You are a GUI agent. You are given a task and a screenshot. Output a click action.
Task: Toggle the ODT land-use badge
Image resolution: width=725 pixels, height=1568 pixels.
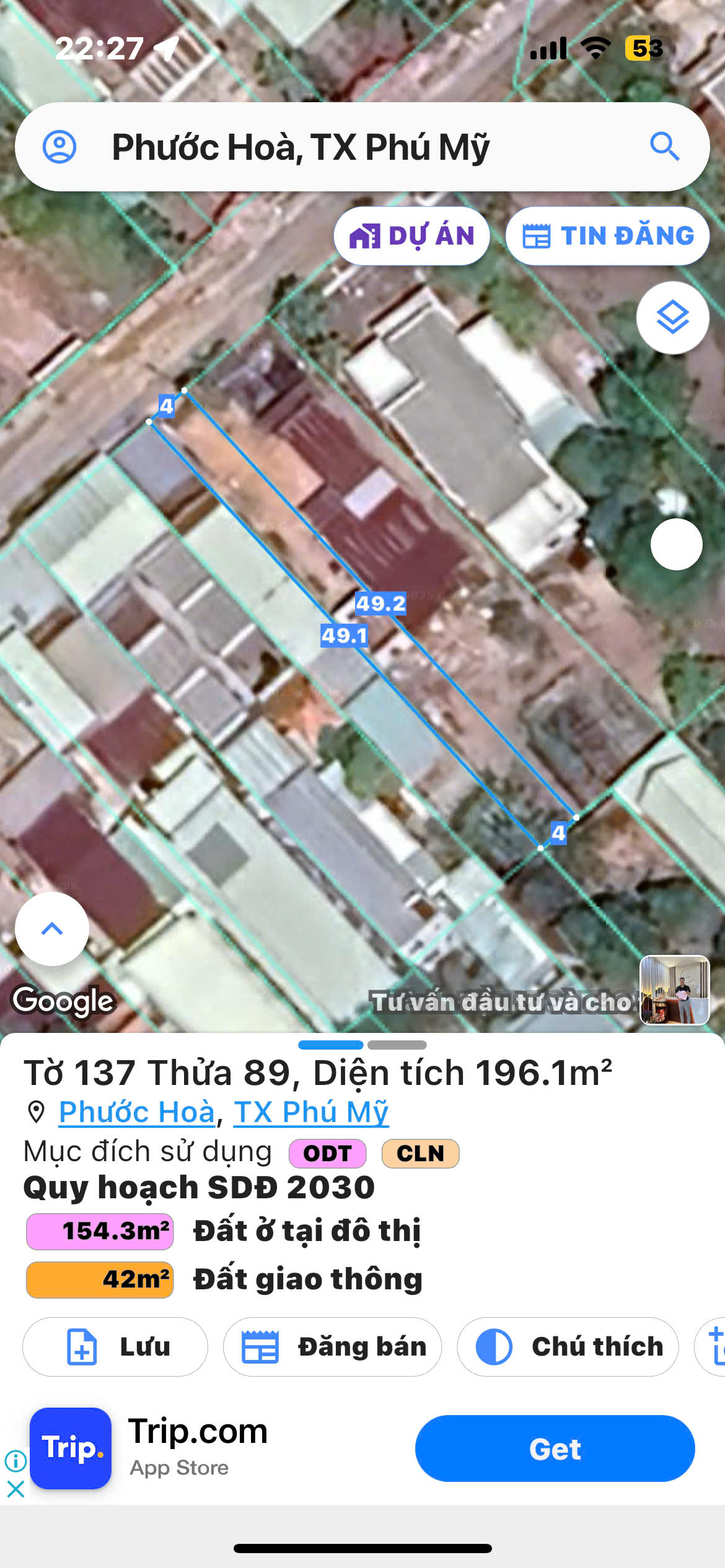pyautogui.click(x=327, y=1152)
